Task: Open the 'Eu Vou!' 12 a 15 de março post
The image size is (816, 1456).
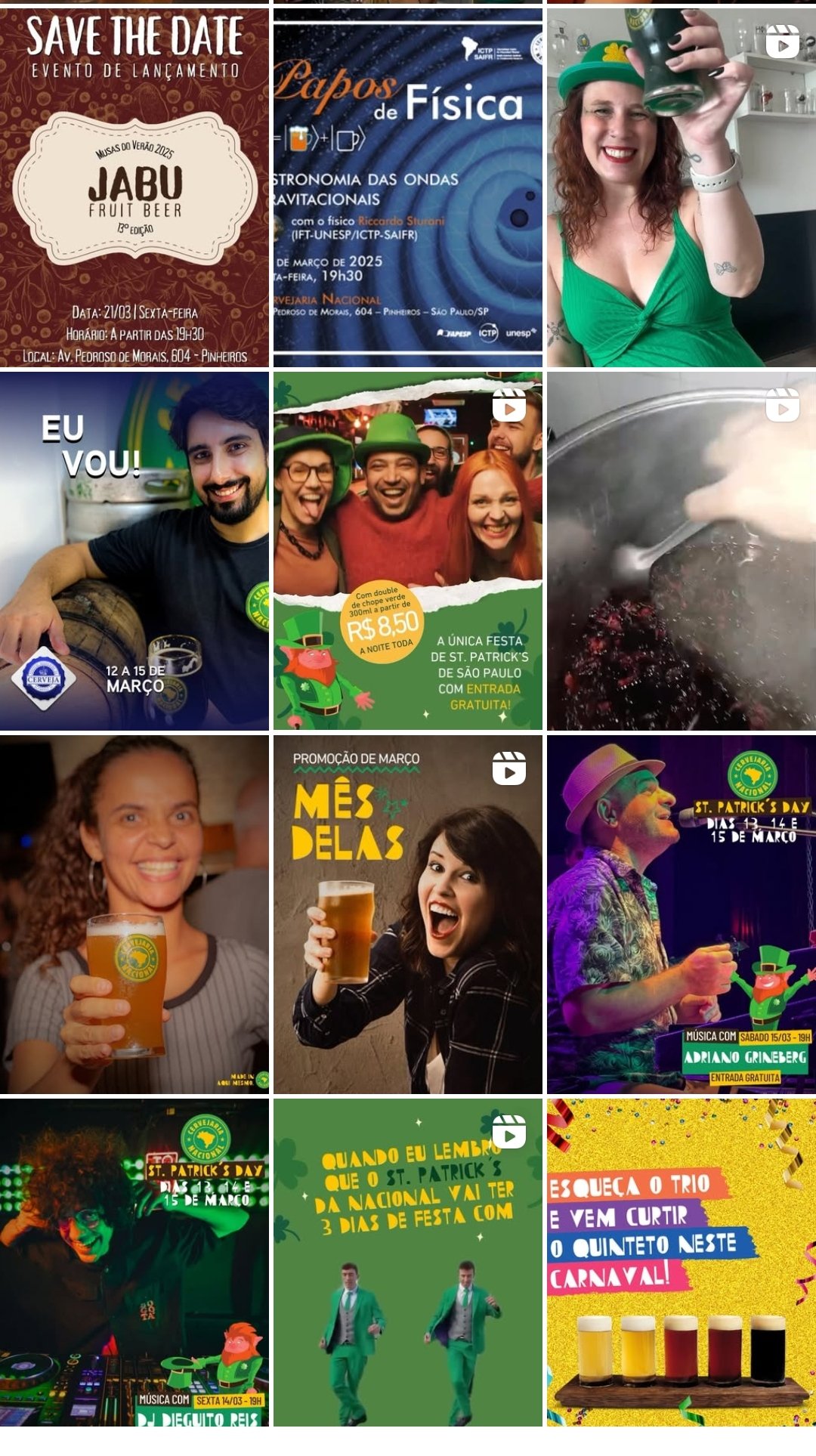Action: (x=134, y=551)
